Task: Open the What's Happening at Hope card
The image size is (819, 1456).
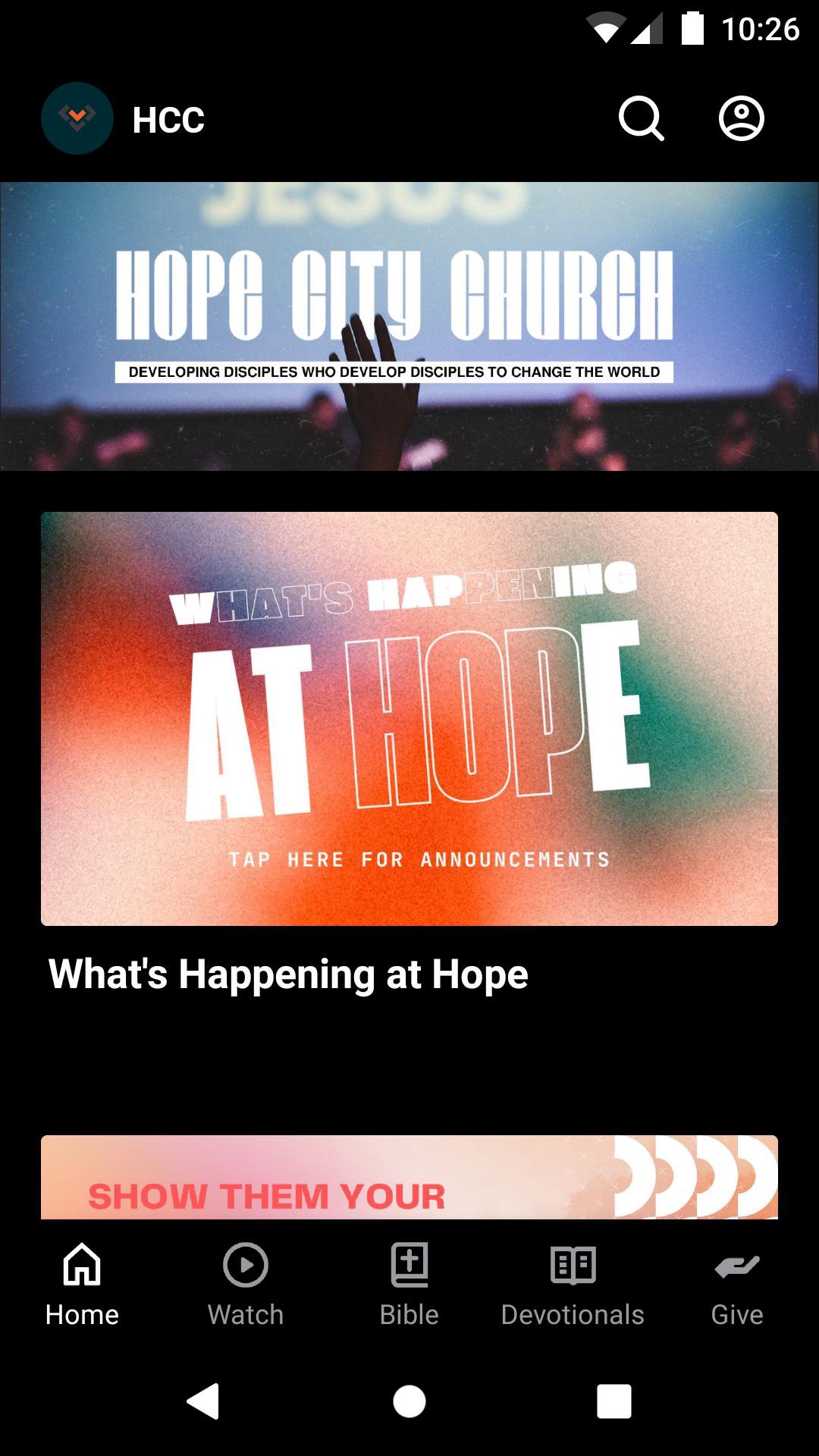Action: [x=409, y=719]
